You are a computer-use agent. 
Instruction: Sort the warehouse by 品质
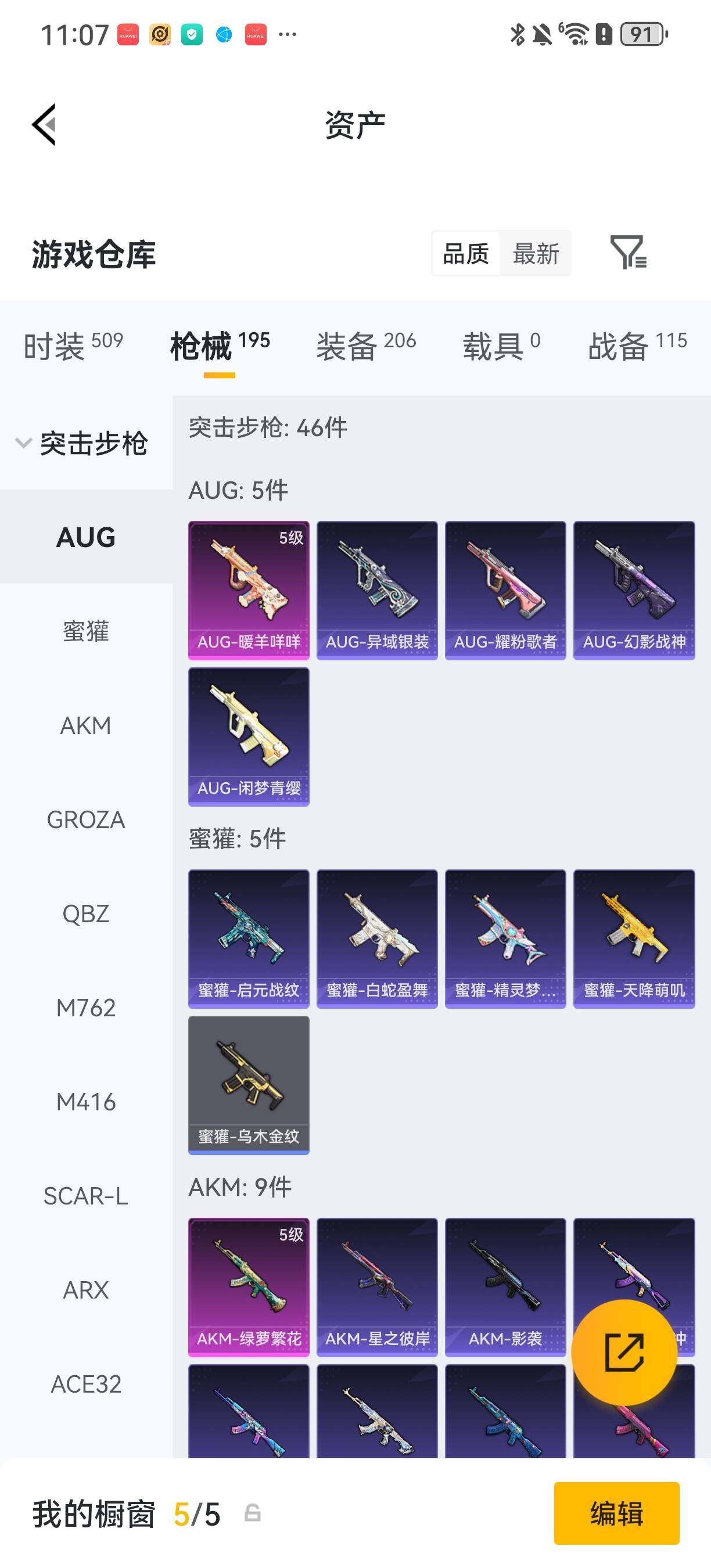[x=466, y=254]
